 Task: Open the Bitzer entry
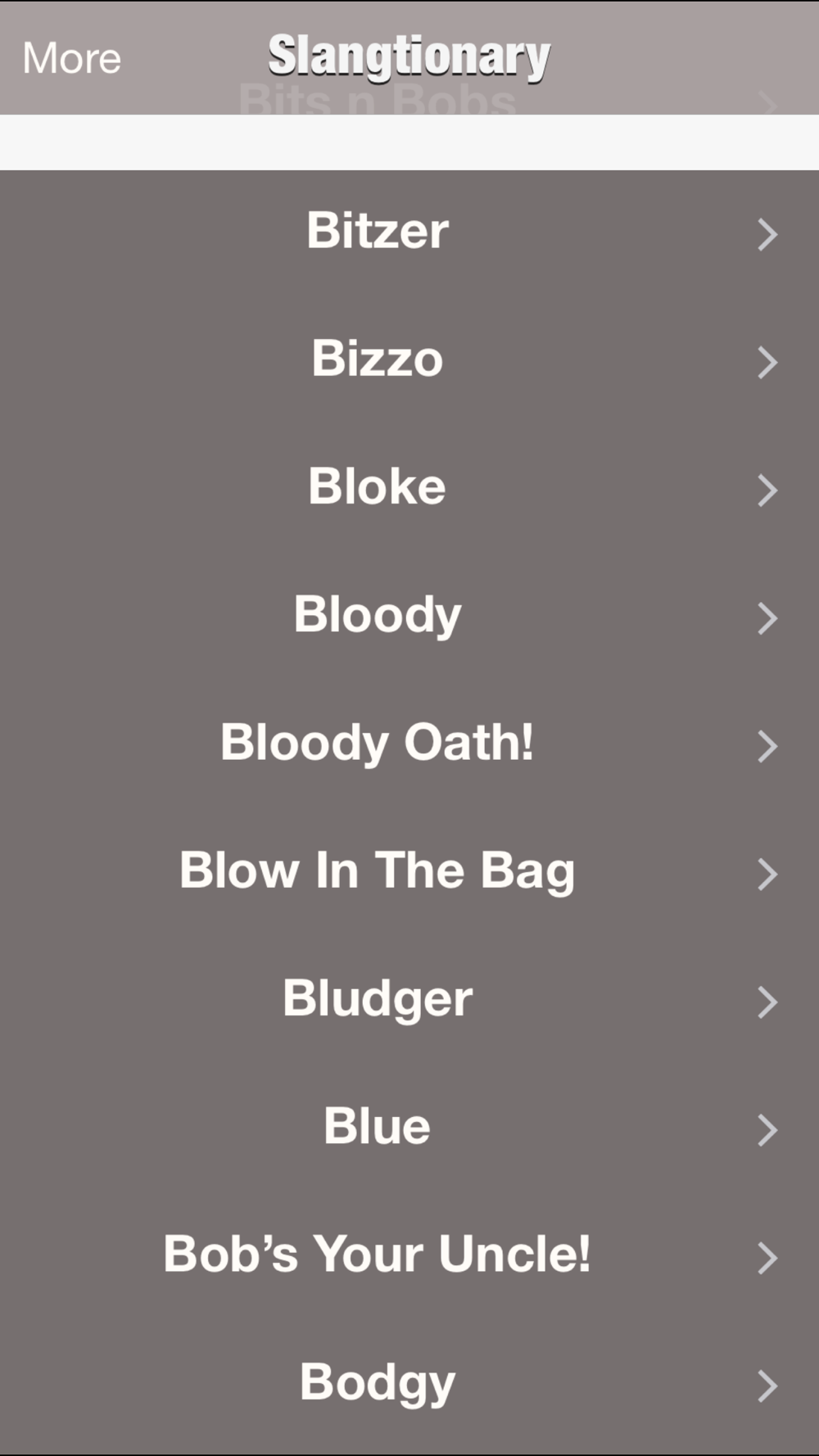click(x=409, y=234)
